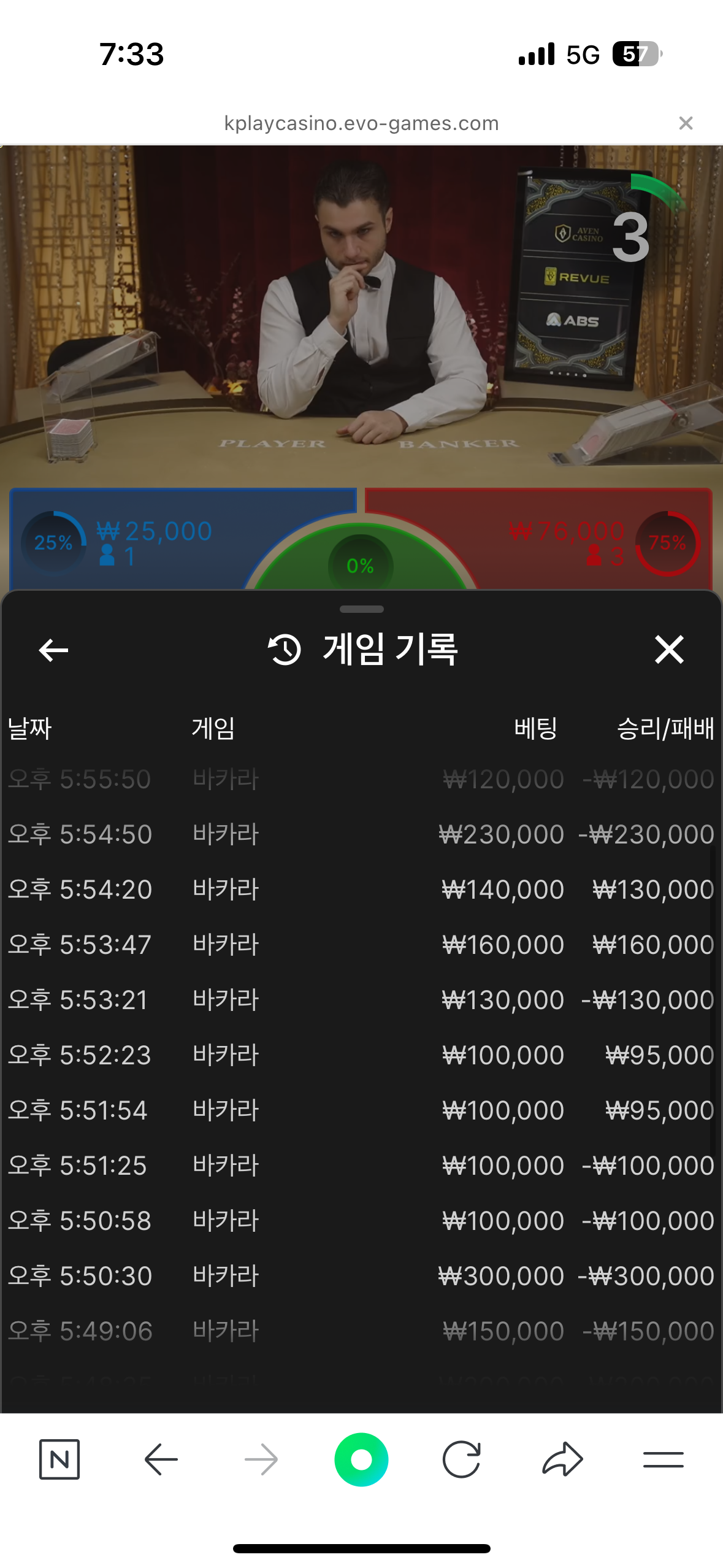Open the 5:50:30 baccarat record
The height and width of the screenshot is (1568, 723).
(x=361, y=1276)
